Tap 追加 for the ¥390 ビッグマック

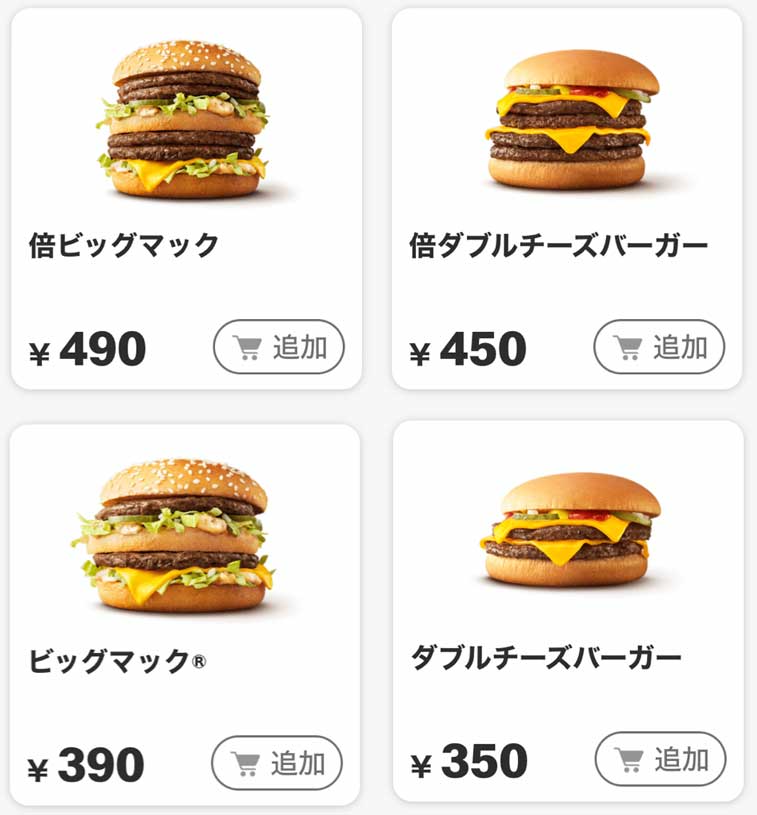[277, 763]
